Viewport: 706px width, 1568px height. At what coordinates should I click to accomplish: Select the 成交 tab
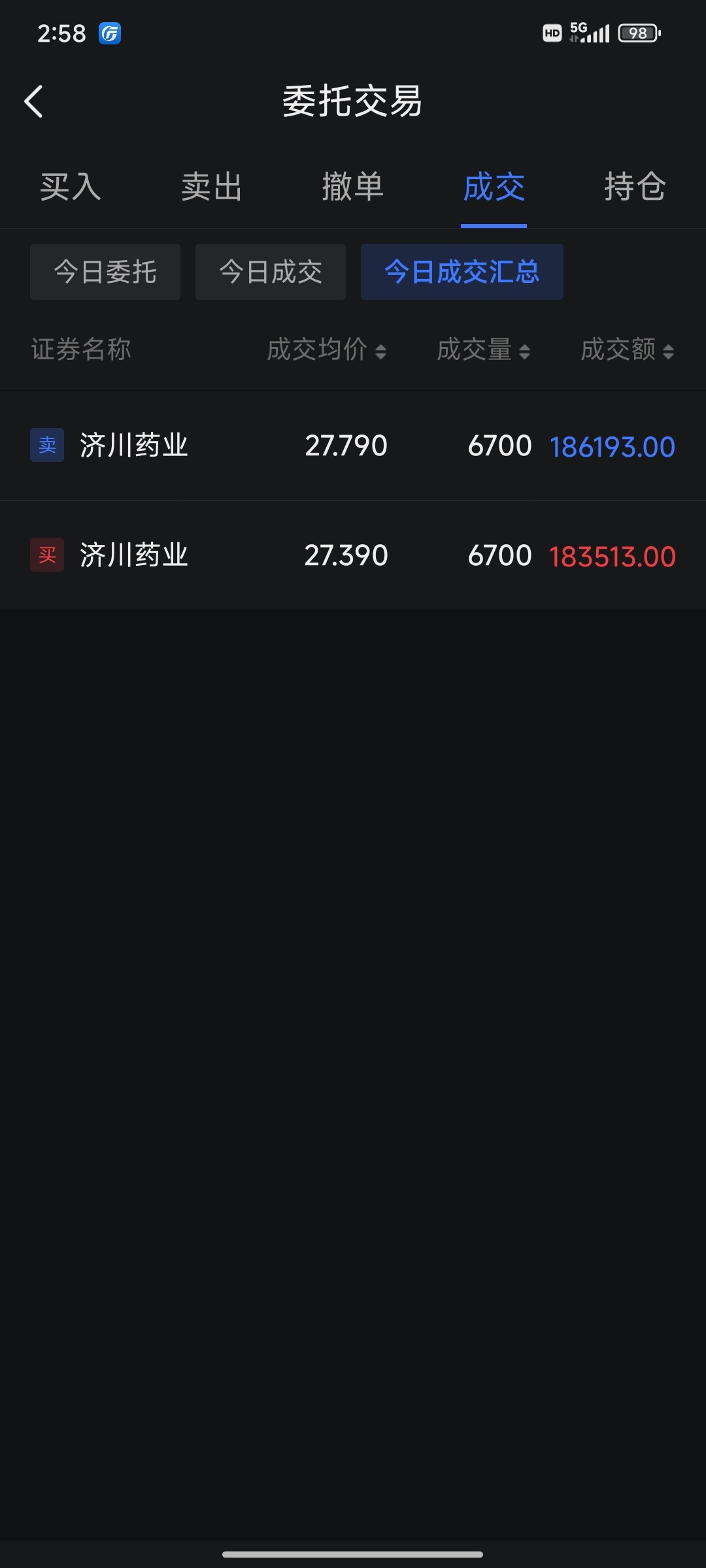[494, 187]
